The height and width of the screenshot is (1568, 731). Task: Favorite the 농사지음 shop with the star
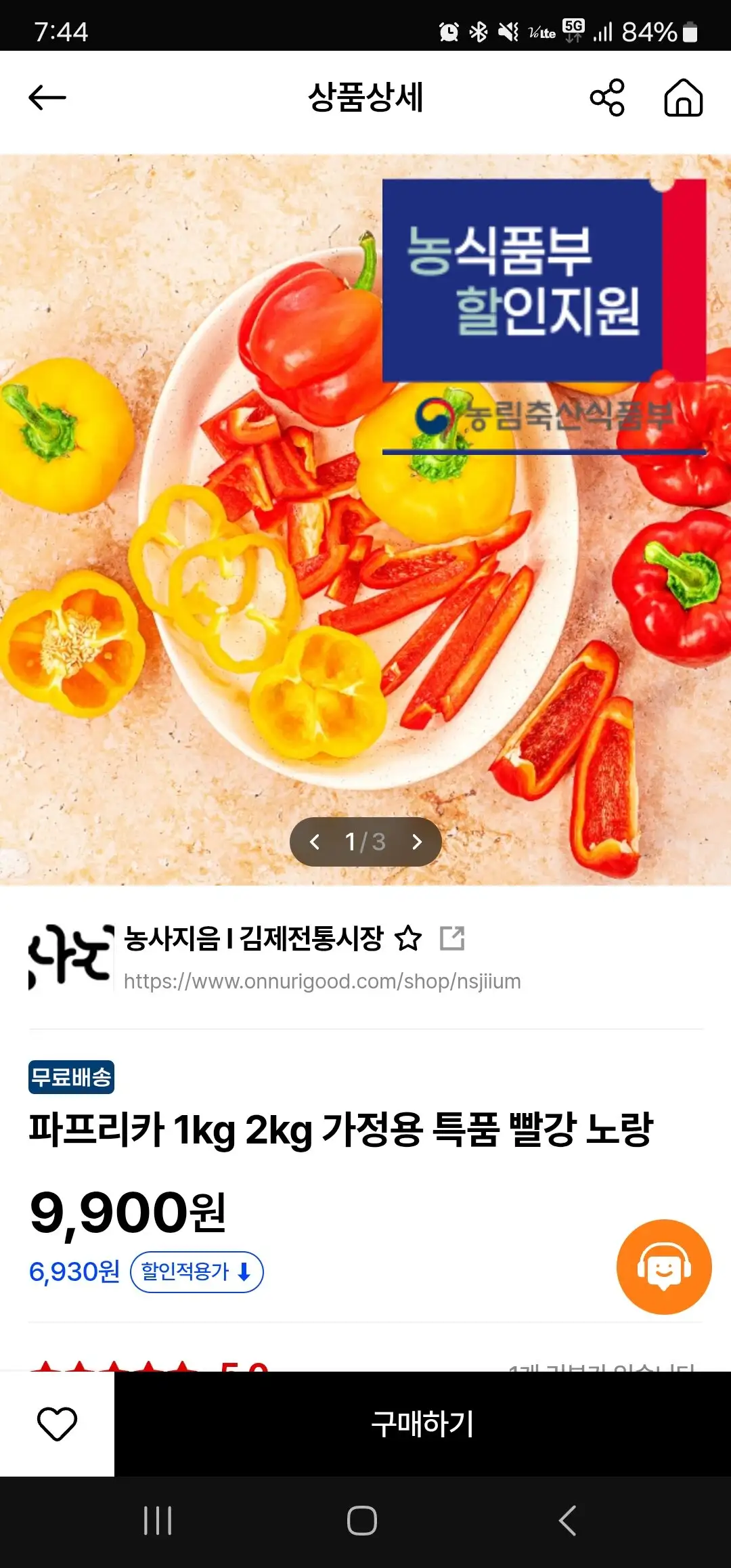pyautogui.click(x=408, y=939)
